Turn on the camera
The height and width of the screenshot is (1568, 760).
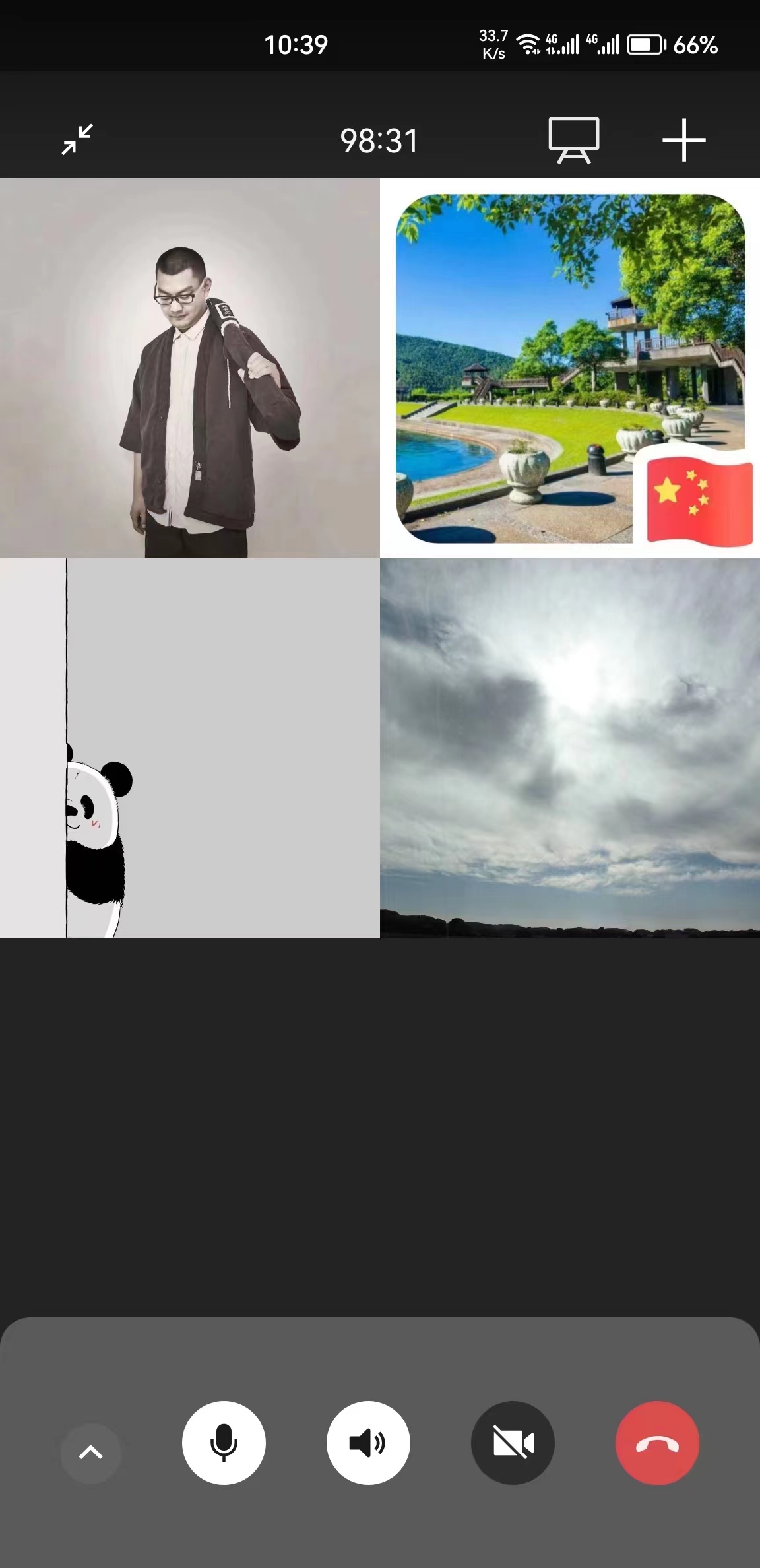tap(513, 1442)
